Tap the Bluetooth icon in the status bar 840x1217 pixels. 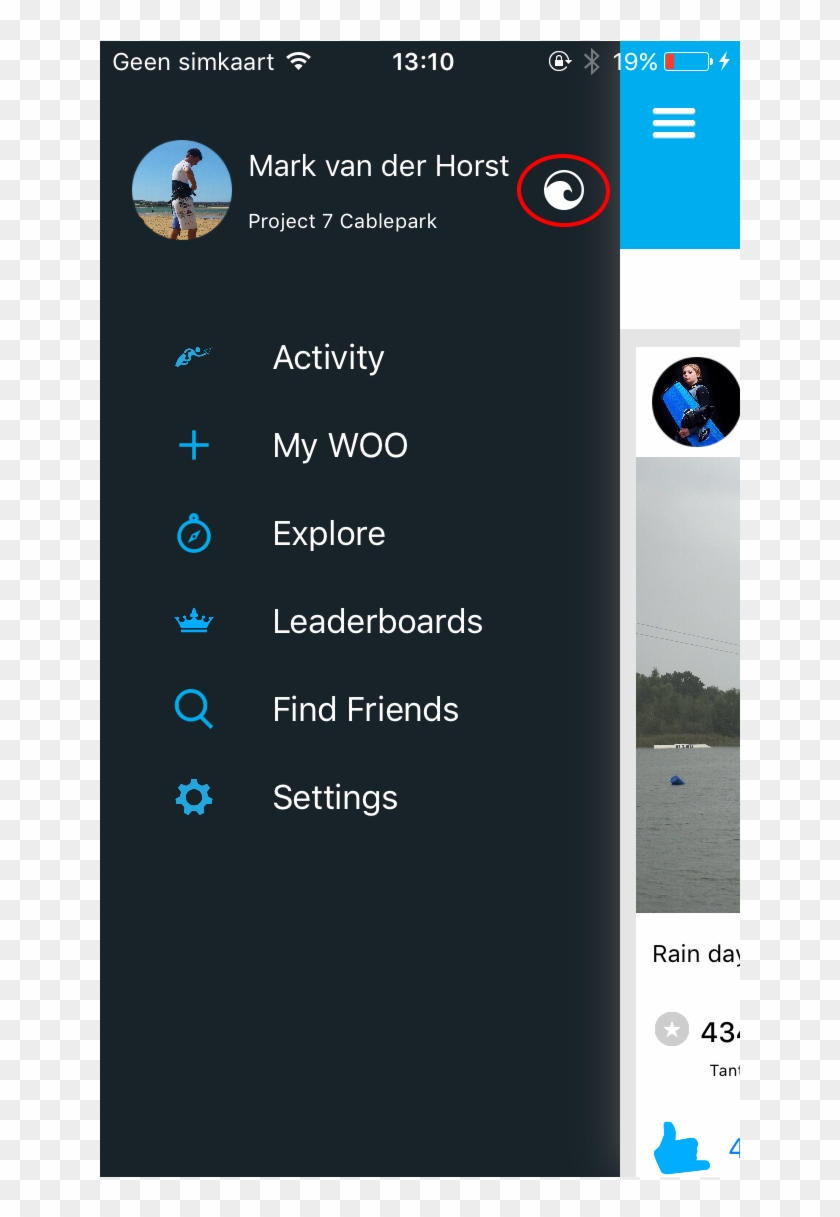coord(592,61)
